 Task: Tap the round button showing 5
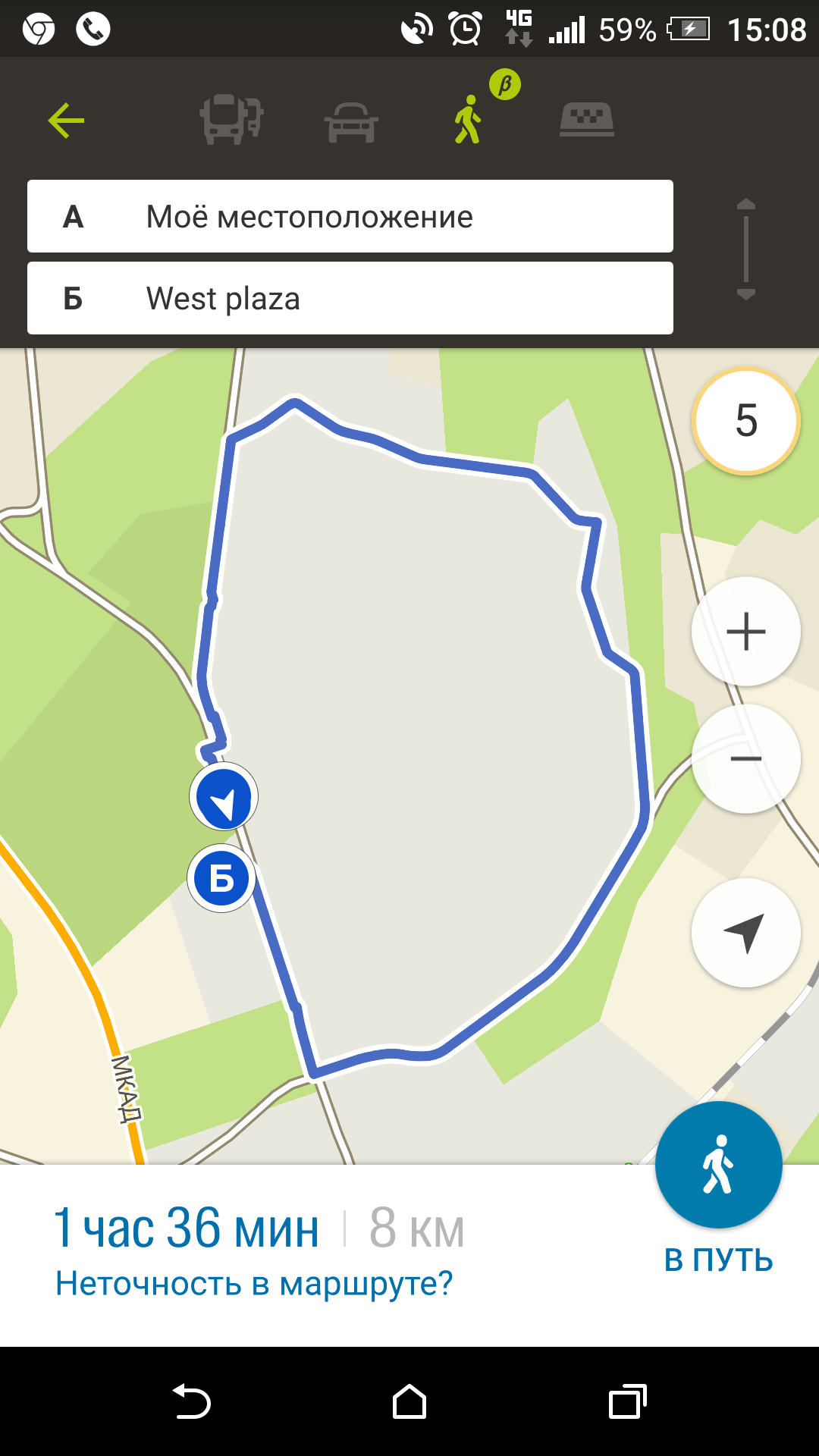coord(746,421)
